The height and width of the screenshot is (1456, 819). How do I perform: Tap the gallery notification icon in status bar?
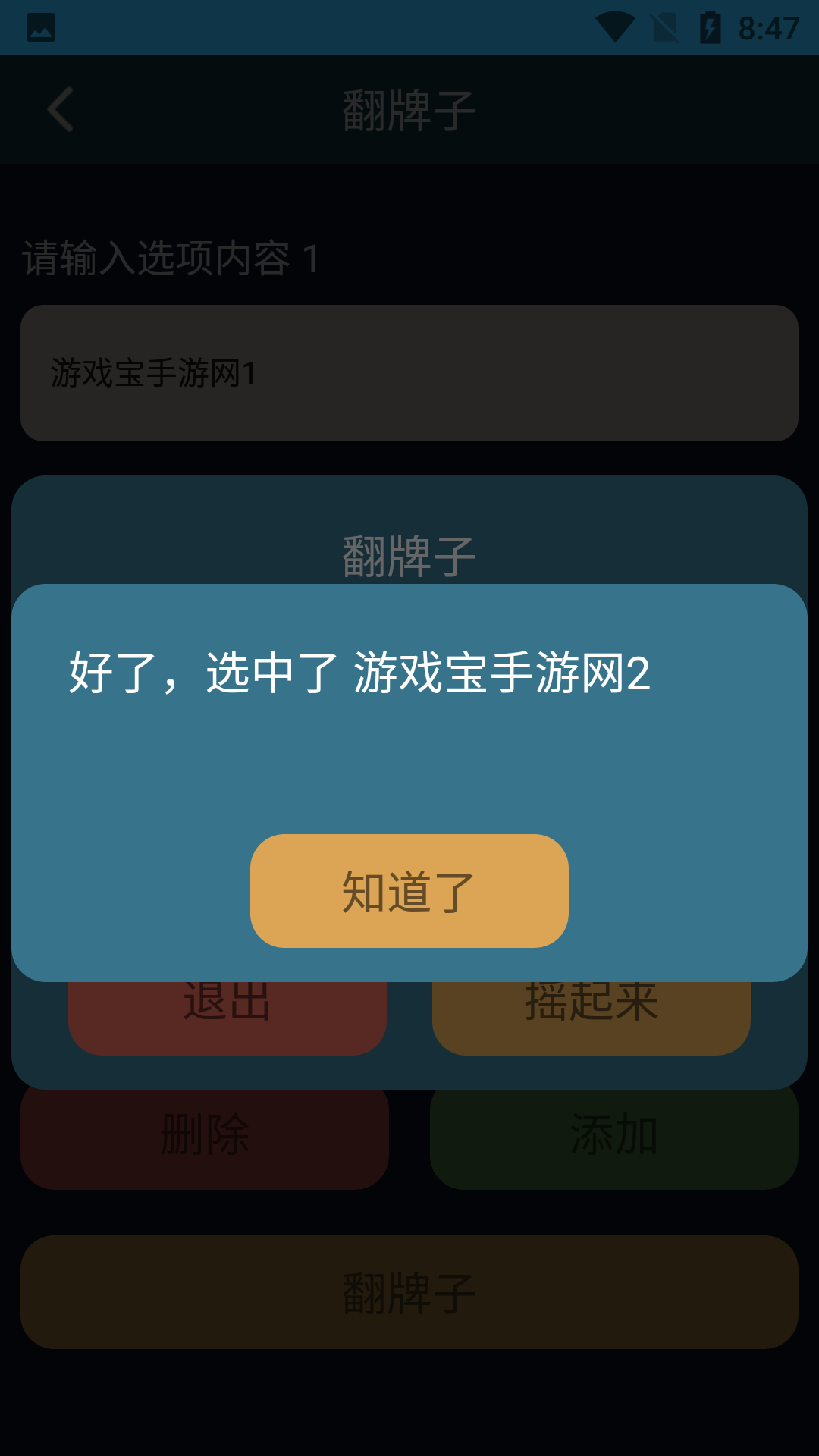42,28
